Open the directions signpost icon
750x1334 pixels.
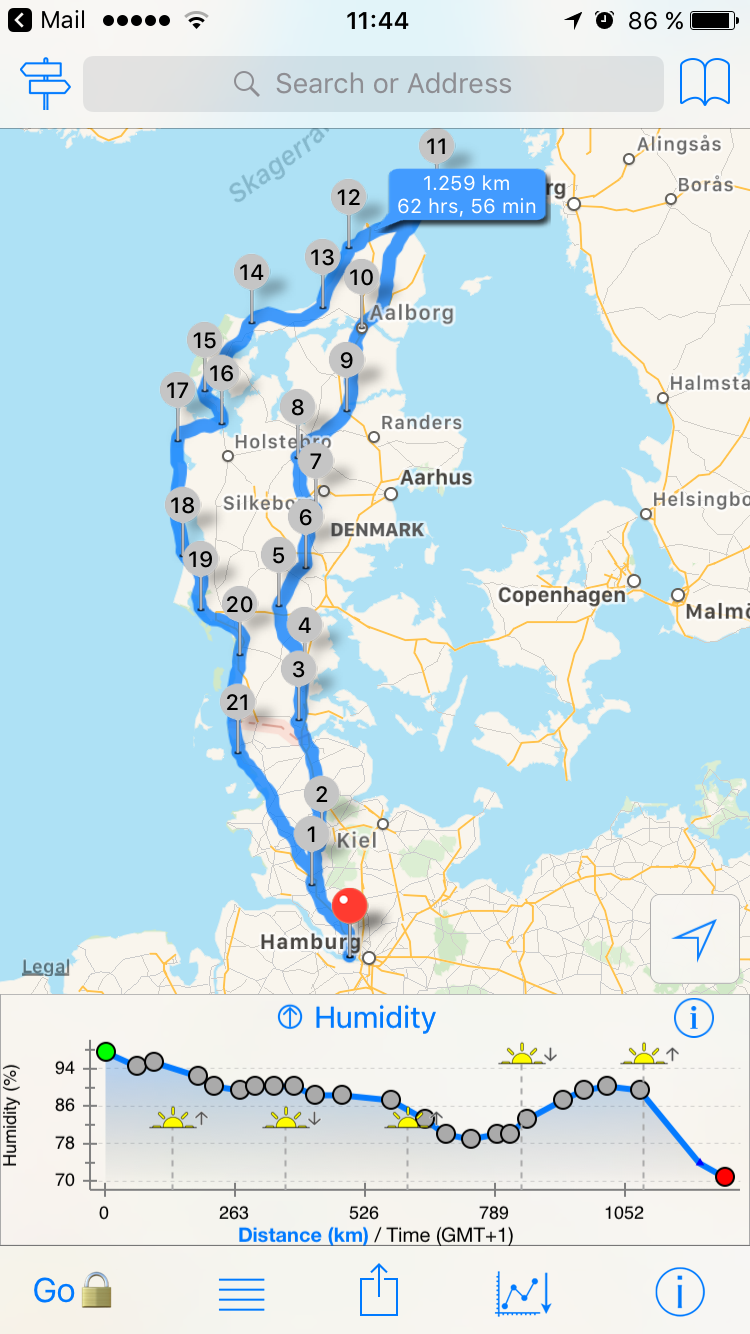point(46,84)
